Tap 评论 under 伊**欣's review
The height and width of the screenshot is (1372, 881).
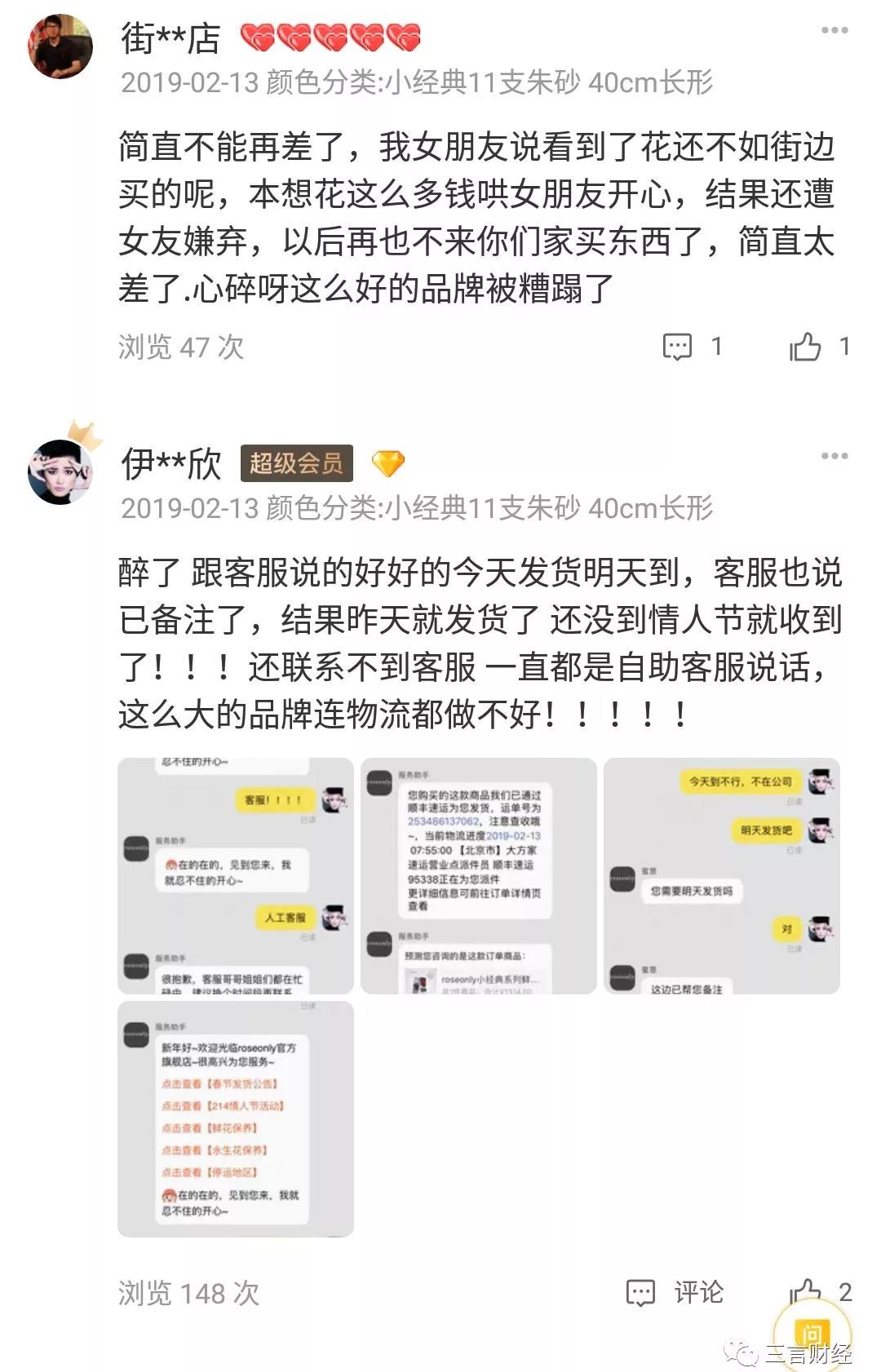pyautogui.click(x=675, y=1292)
